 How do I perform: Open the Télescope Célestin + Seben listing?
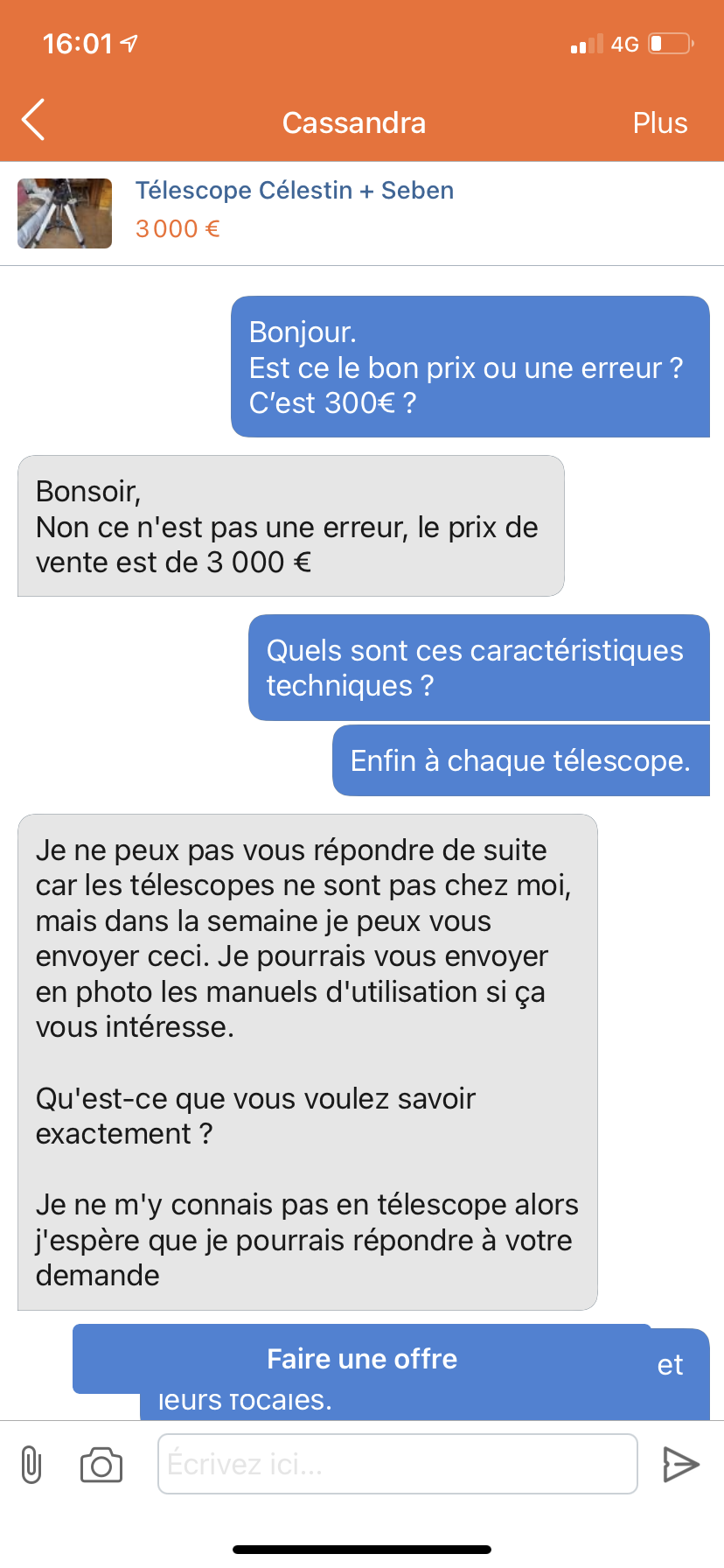tap(294, 191)
